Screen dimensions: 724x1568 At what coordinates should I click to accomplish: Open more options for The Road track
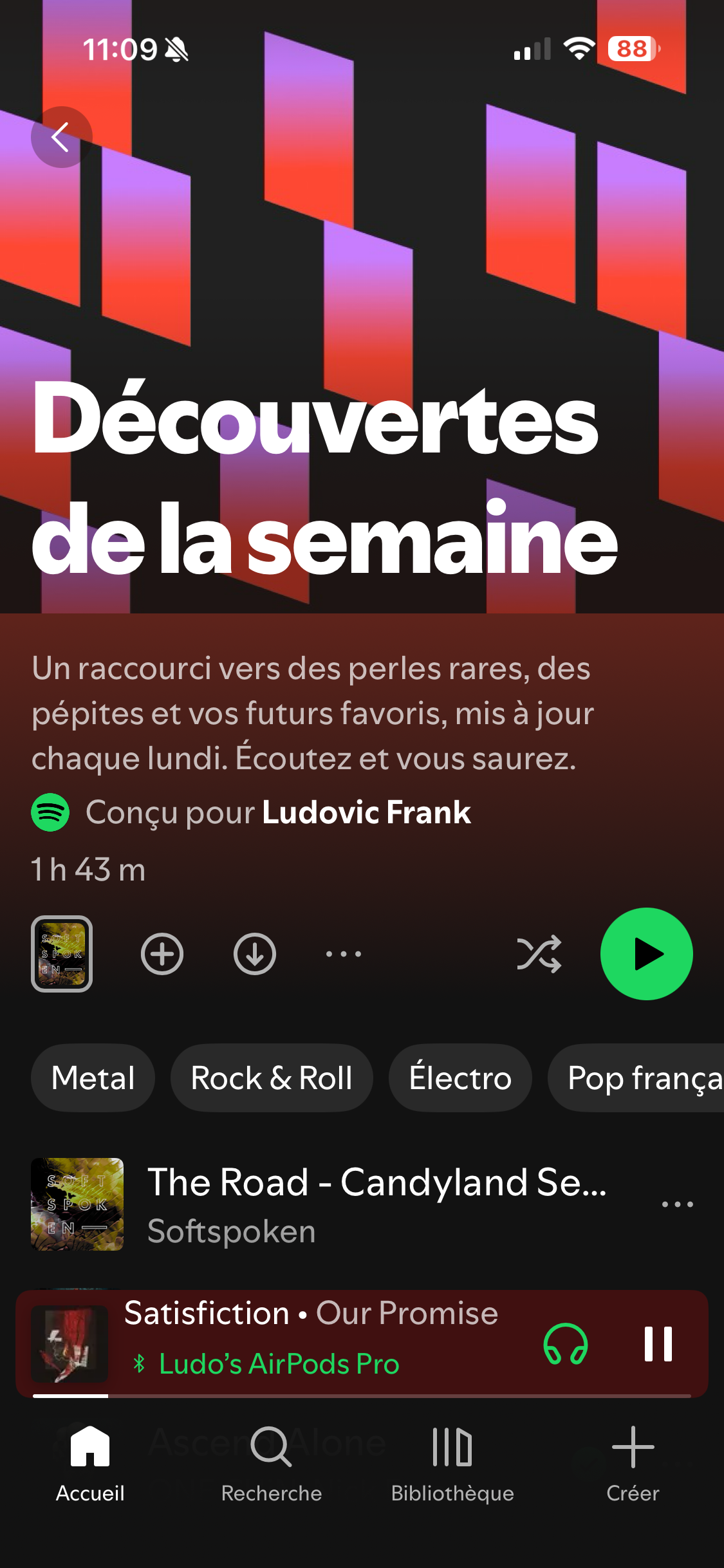[x=678, y=1204]
